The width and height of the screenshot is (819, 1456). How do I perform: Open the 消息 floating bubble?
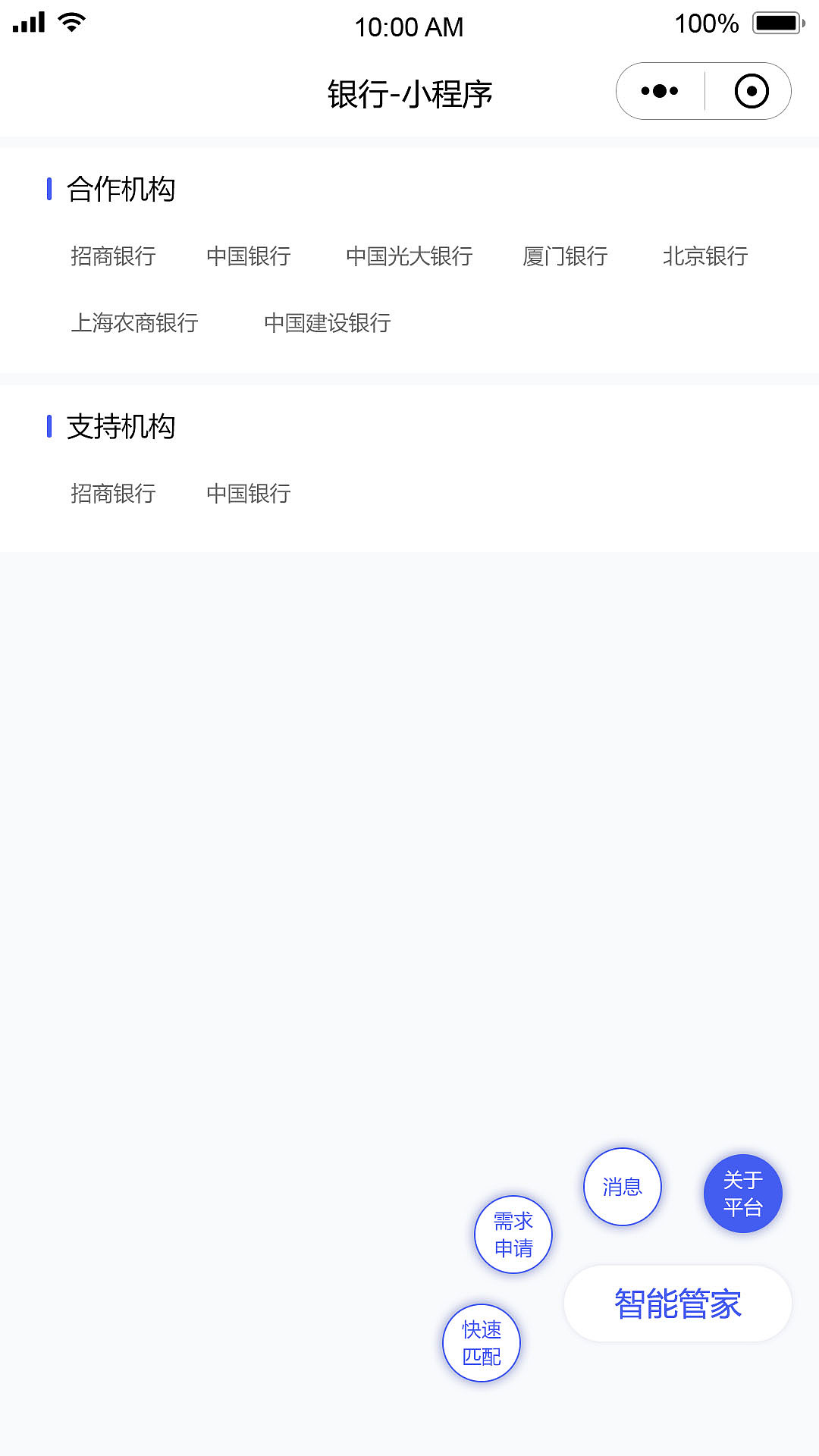click(622, 1187)
